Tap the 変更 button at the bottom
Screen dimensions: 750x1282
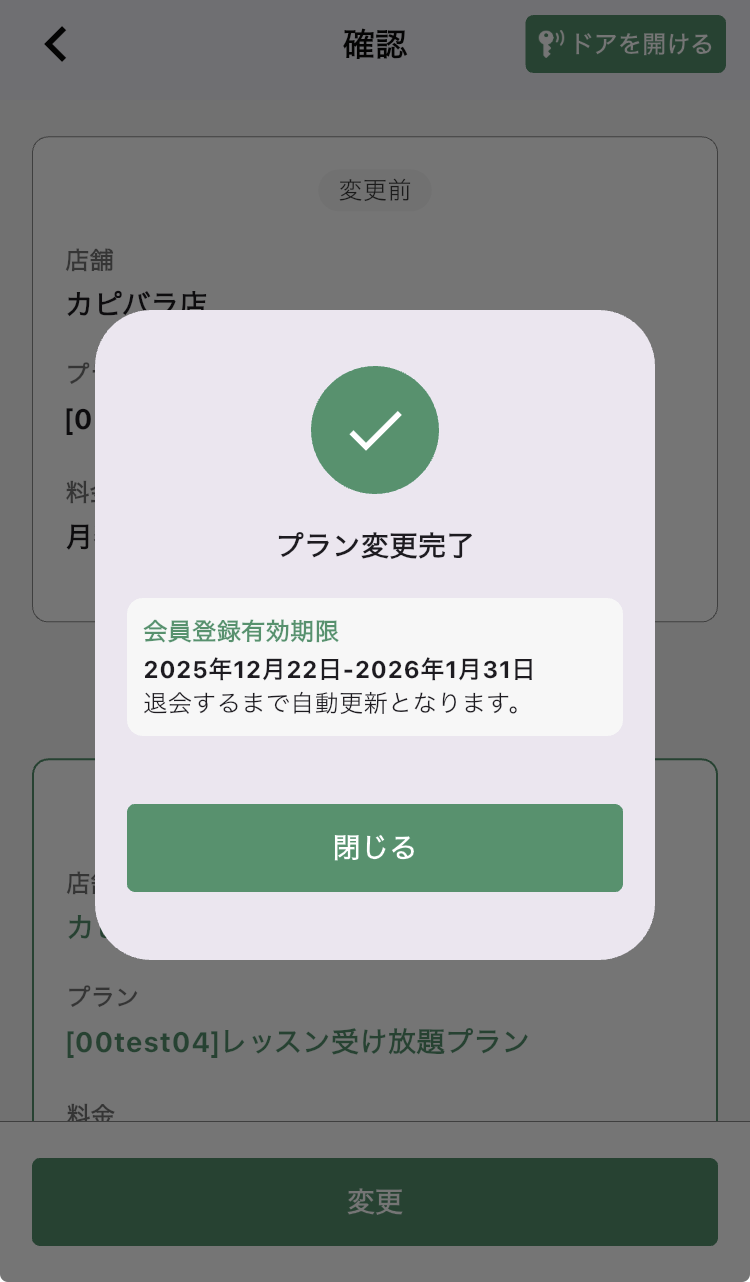click(374, 1201)
